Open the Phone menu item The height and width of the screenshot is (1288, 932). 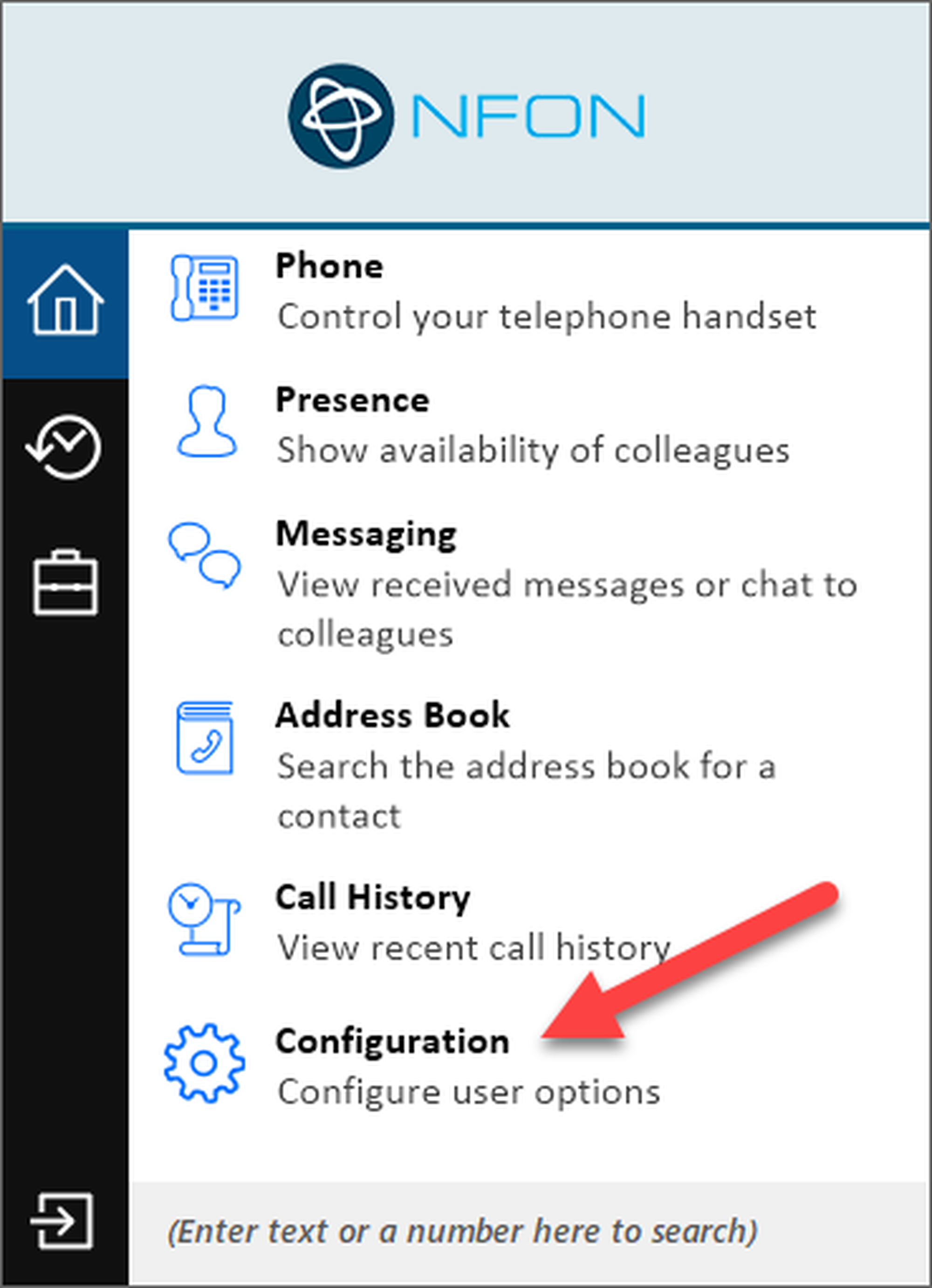point(329,266)
